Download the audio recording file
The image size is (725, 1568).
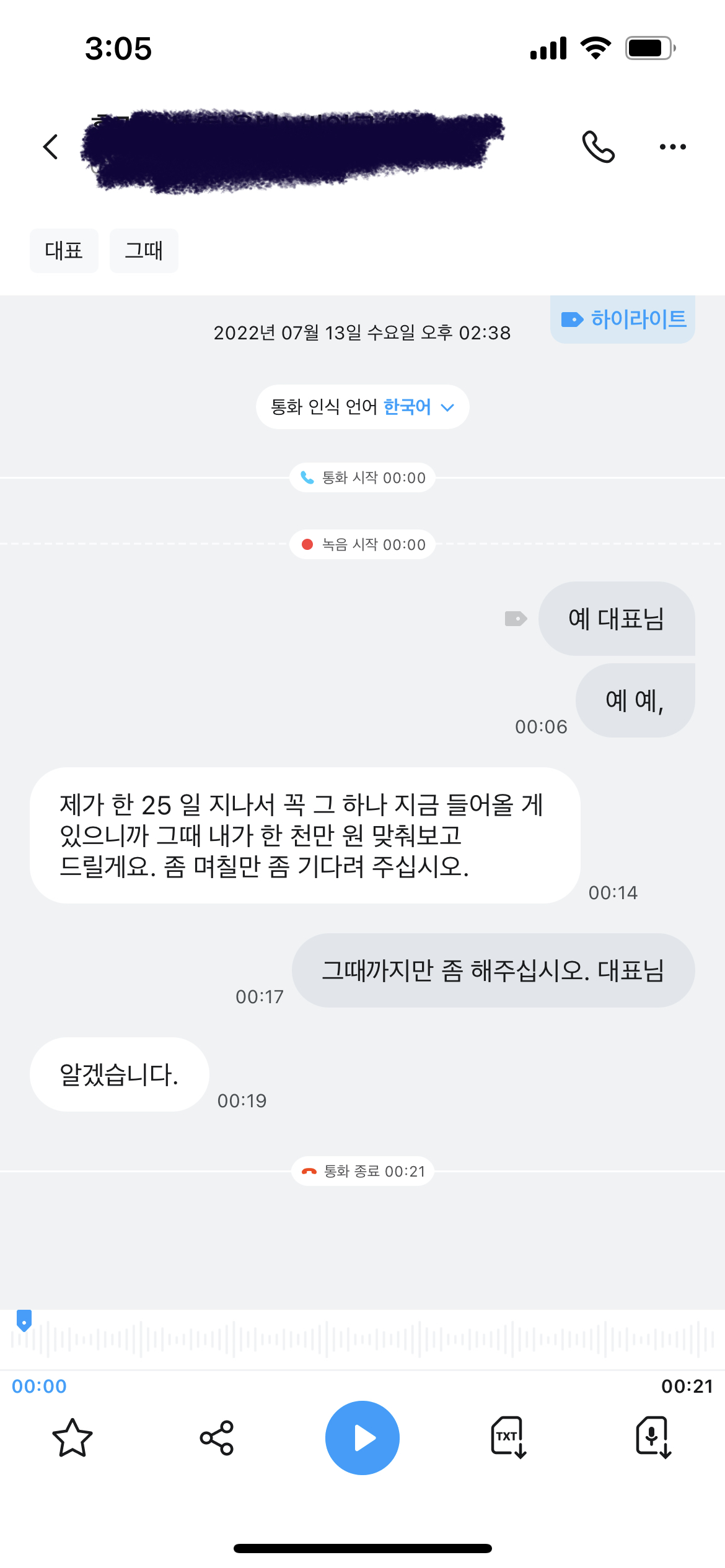[653, 1438]
